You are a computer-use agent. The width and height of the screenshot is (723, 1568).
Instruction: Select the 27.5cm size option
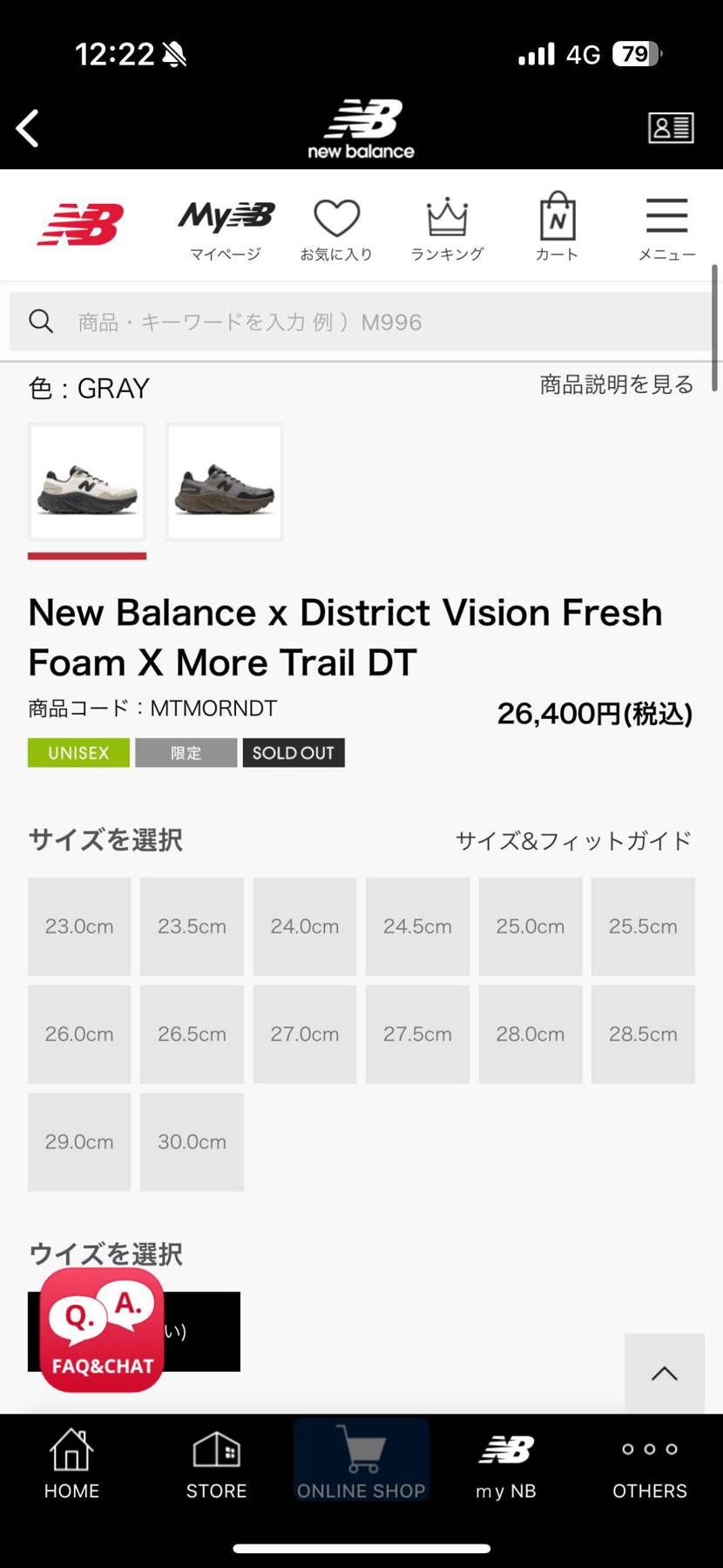click(417, 1035)
